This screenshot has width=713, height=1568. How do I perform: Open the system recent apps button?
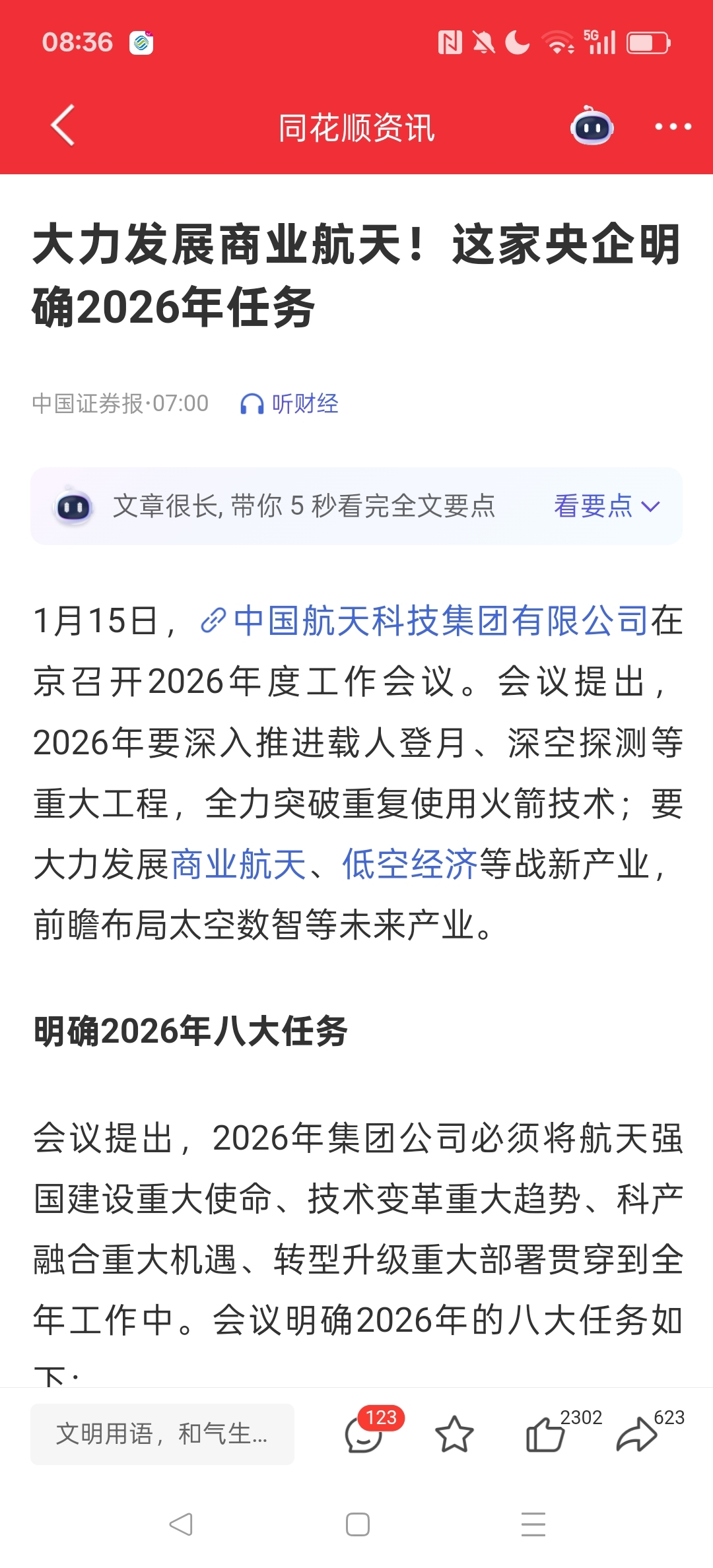point(533,1524)
